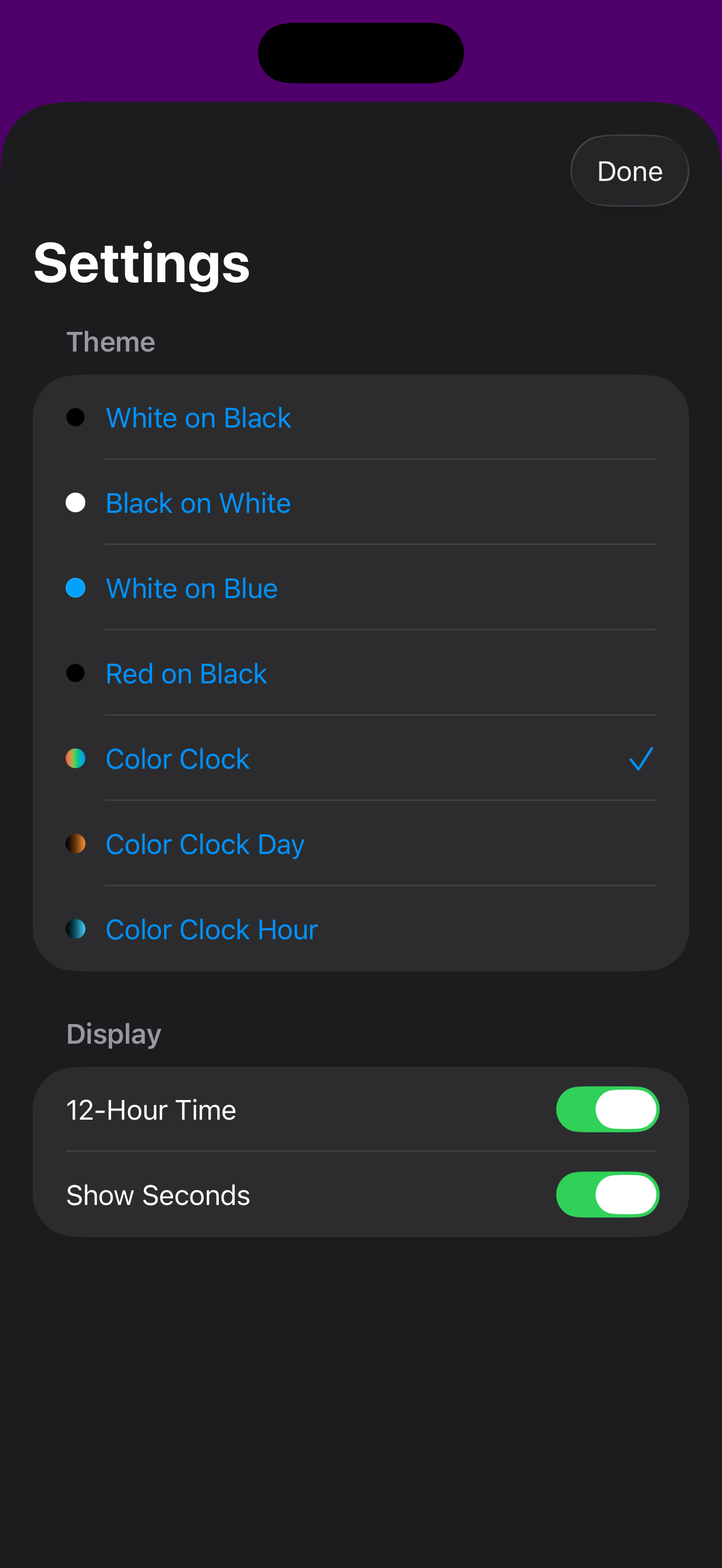722x1568 pixels.
Task: Choose the Black on White theme
Action: [x=198, y=503]
